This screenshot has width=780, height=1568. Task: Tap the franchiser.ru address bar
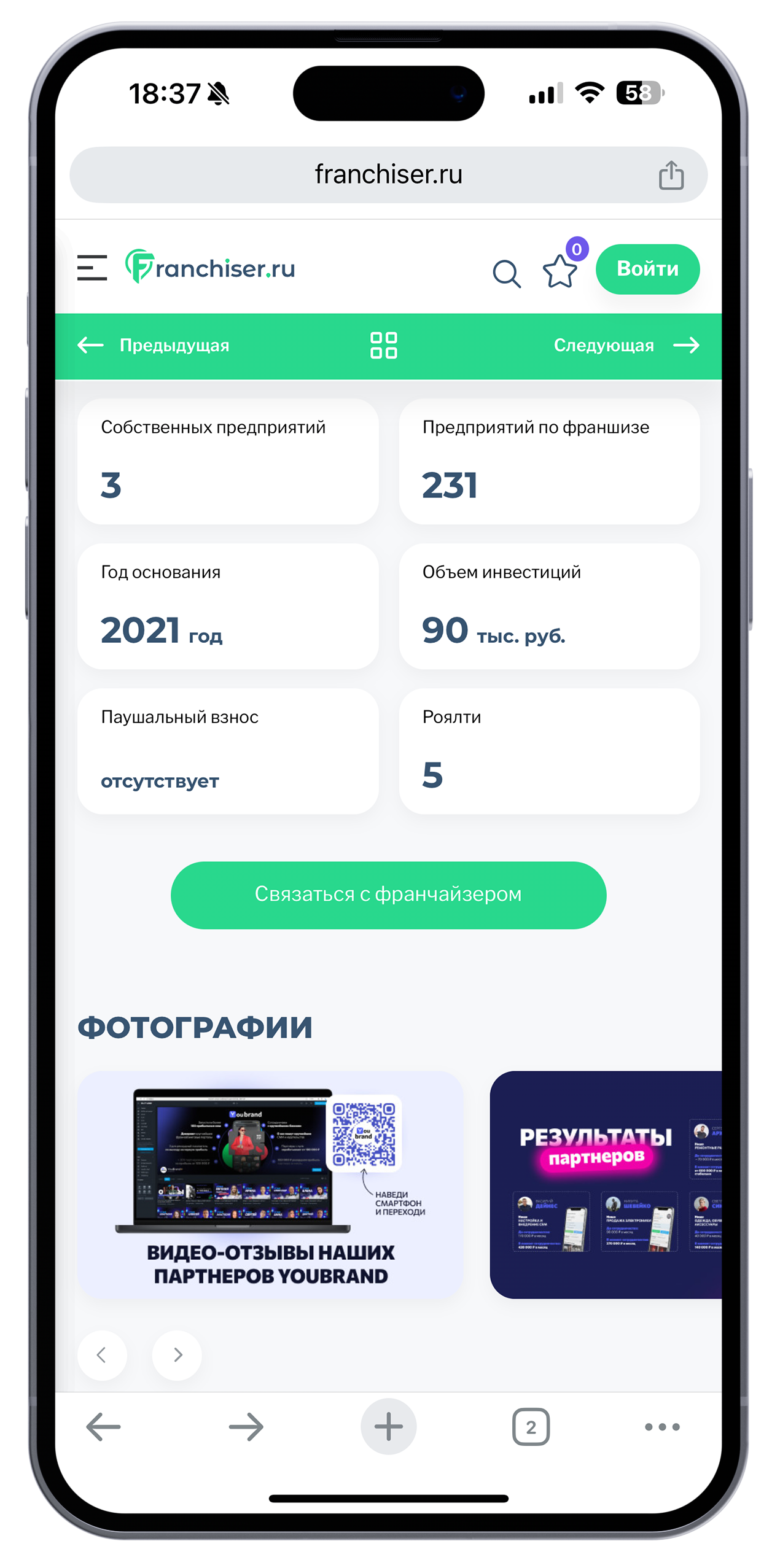(x=388, y=174)
